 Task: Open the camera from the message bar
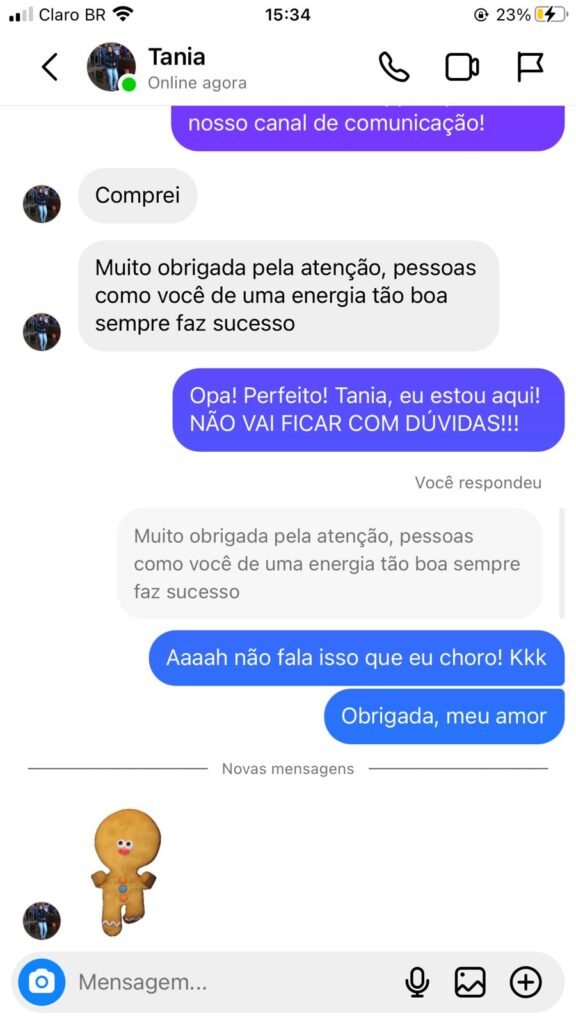coord(42,982)
